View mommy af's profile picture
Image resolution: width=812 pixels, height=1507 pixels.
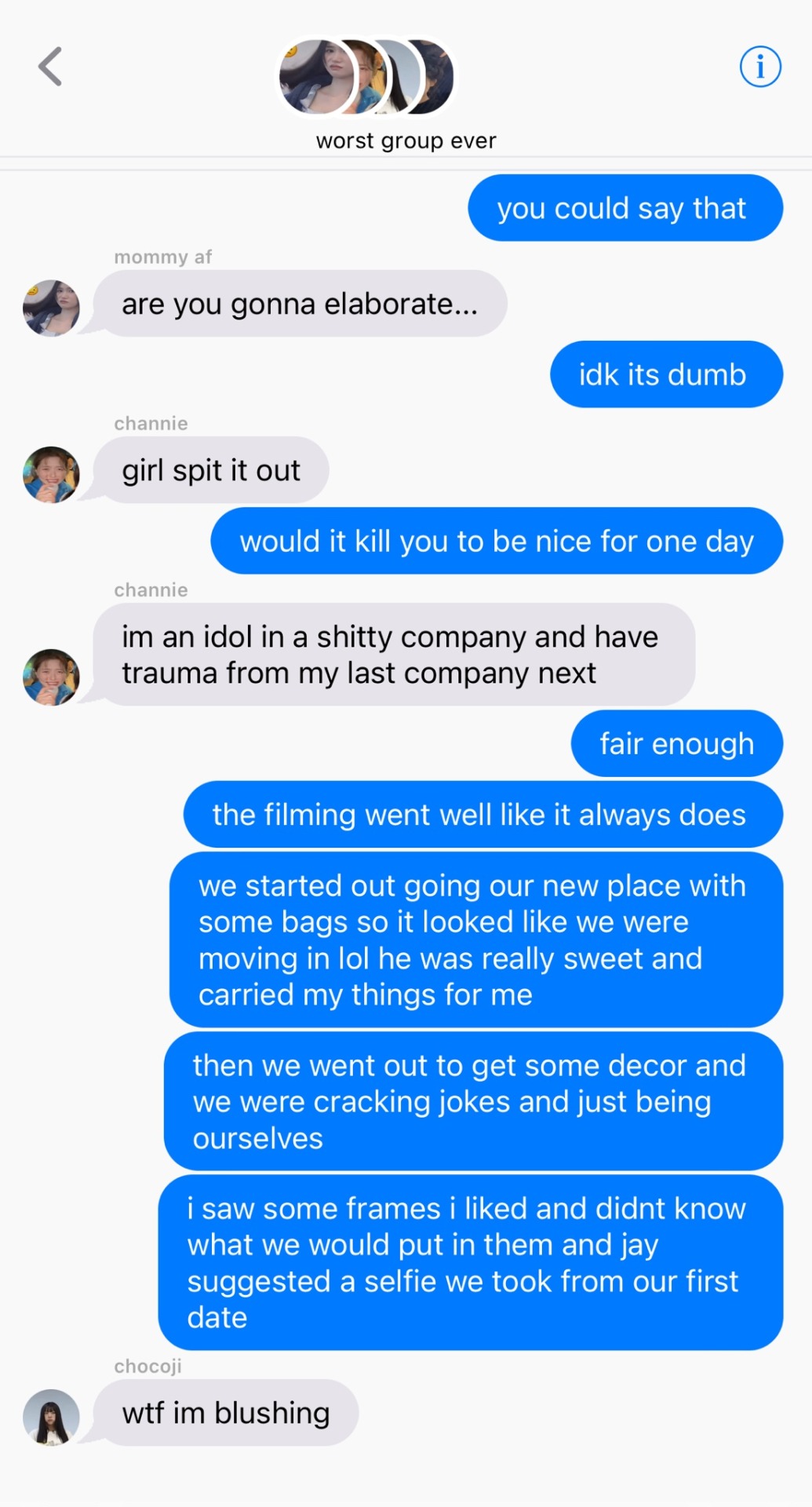point(51,308)
